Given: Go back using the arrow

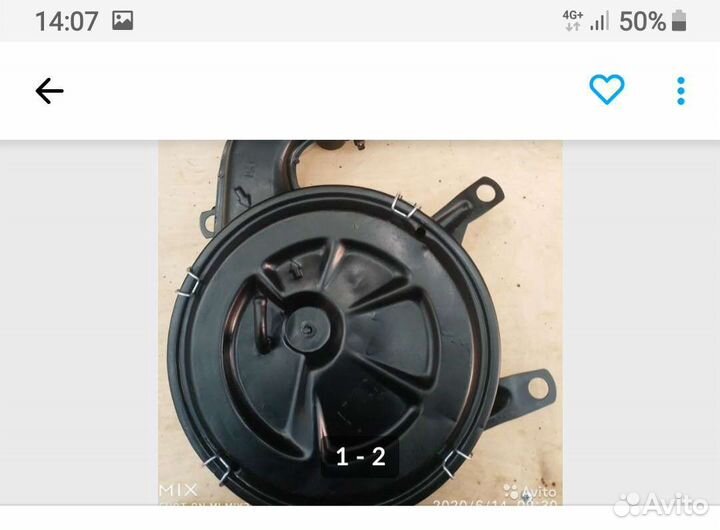Looking at the screenshot, I should 49,91.
